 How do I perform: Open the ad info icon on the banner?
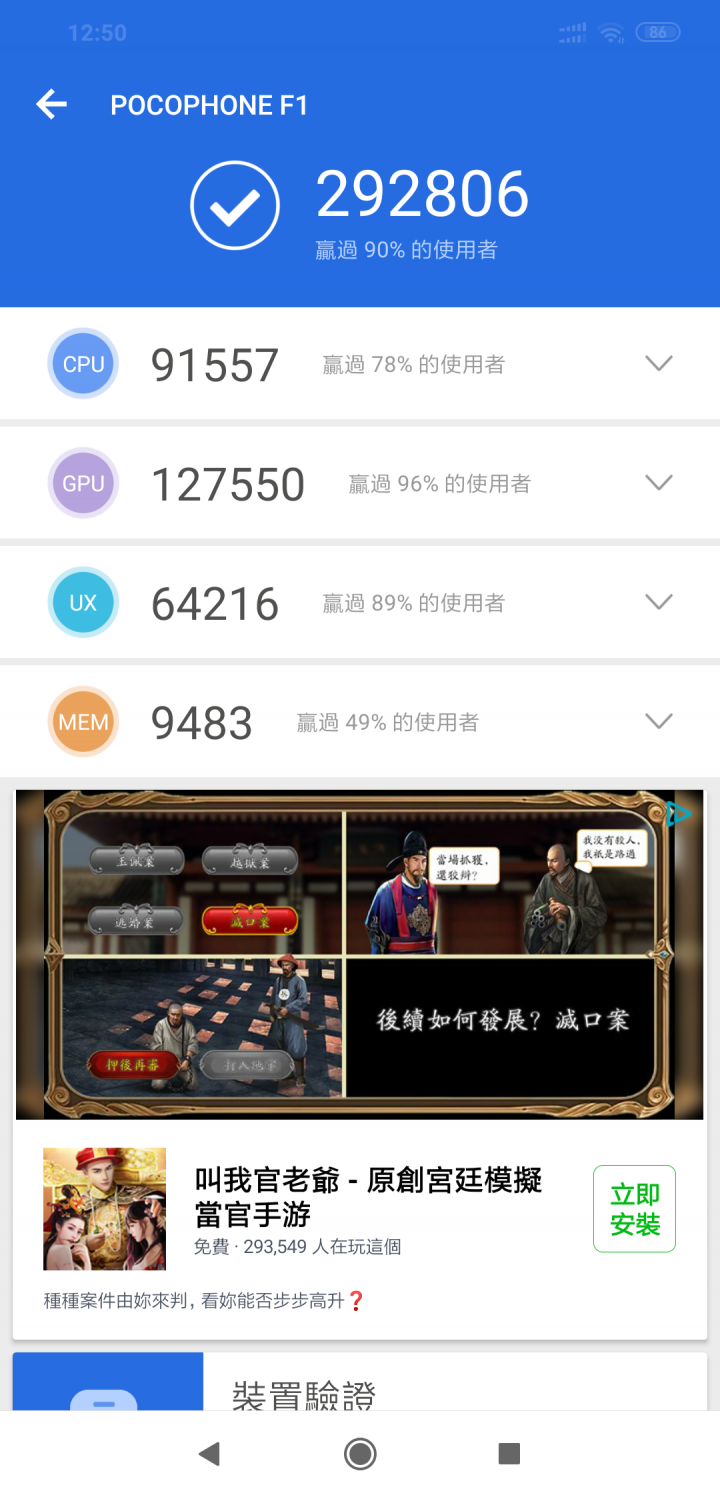click(679, 814)
